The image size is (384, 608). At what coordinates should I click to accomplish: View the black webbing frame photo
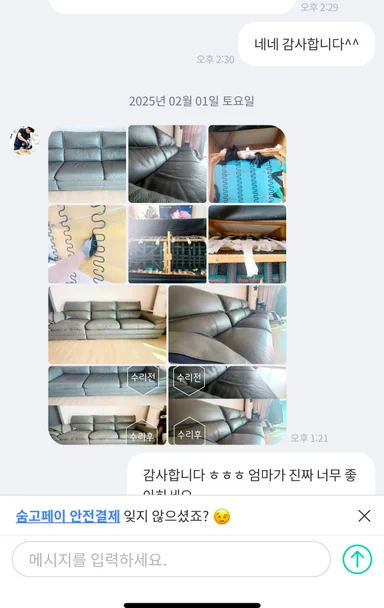pos(167,244)
